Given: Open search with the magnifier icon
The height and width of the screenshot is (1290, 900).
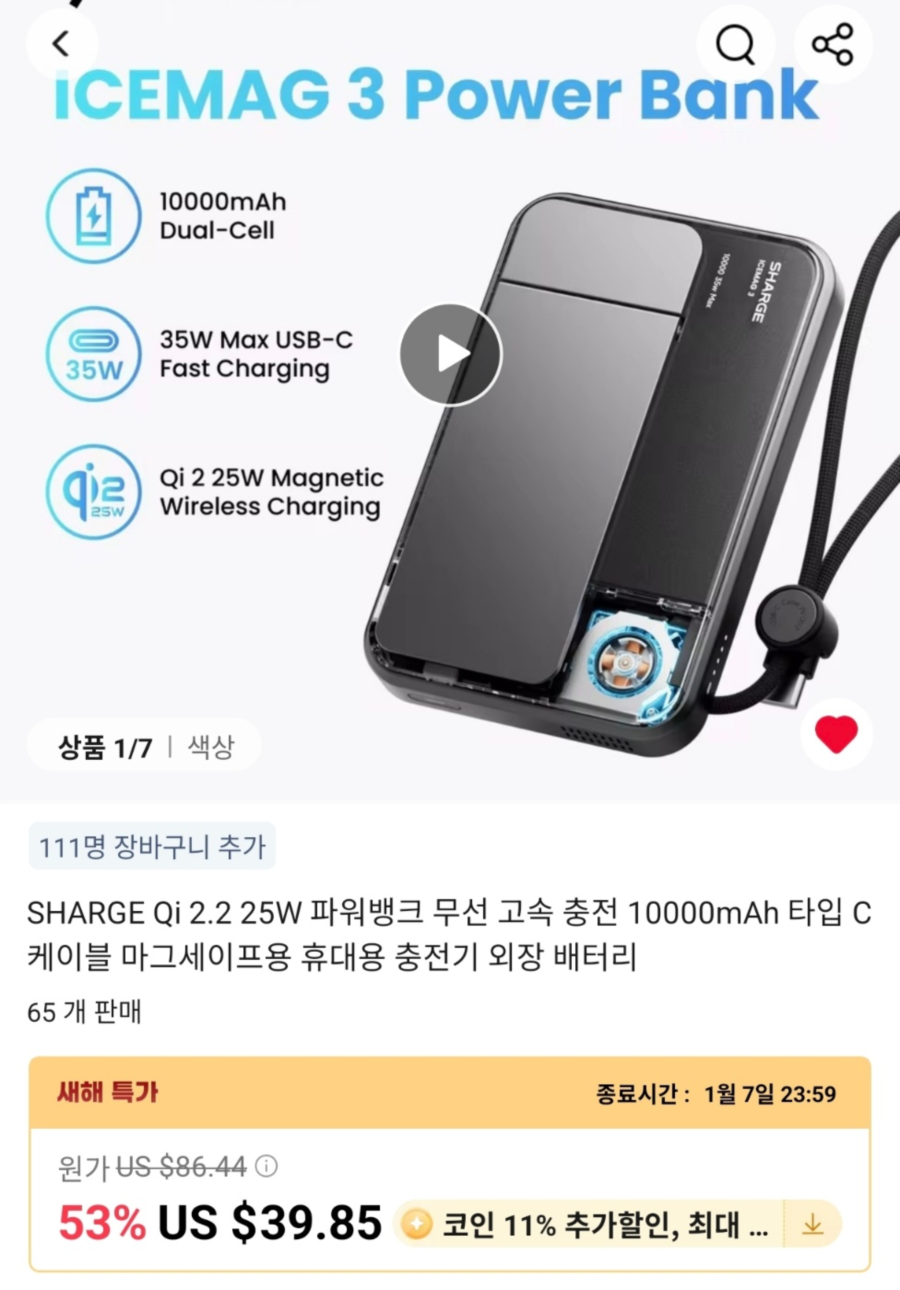Looking at the screenshot, I should (x=737, y=44).
